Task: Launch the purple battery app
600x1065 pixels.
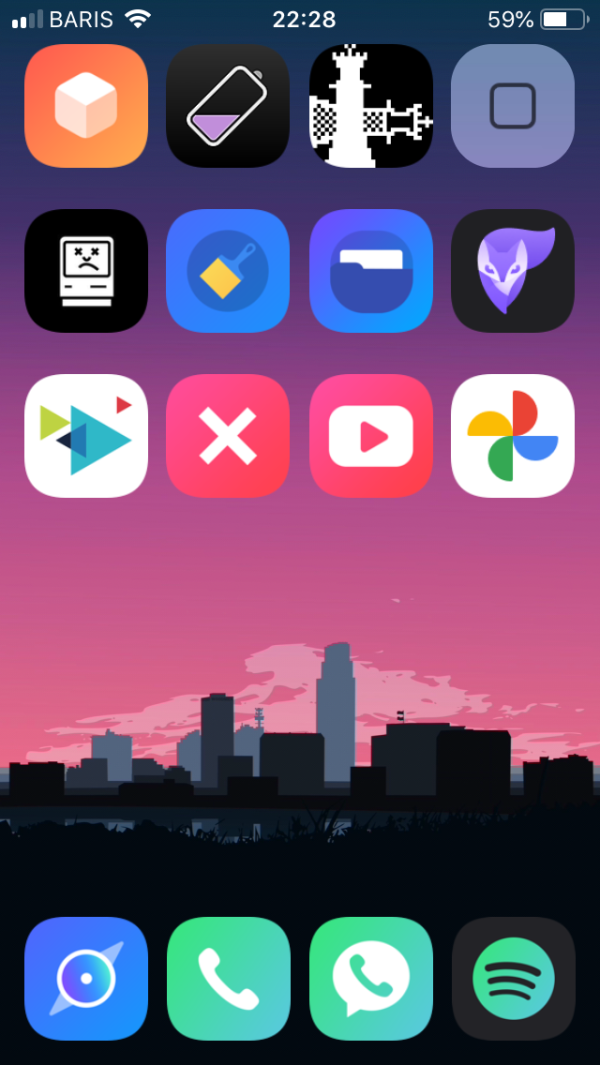Action: 228,106
